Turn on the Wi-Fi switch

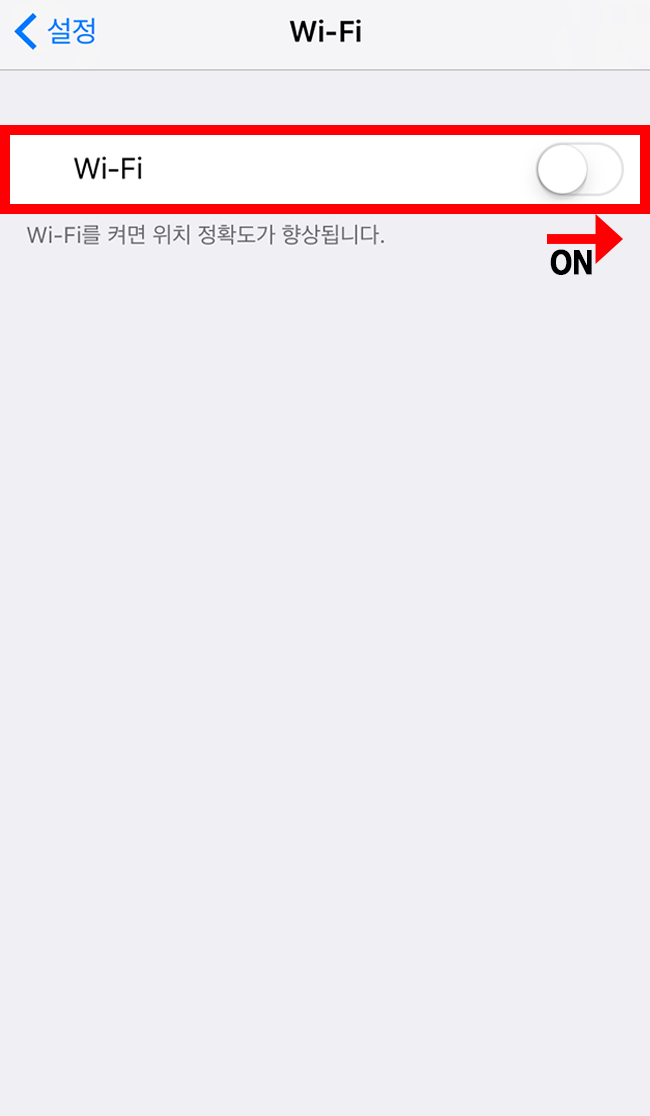[x=580, y=169]
